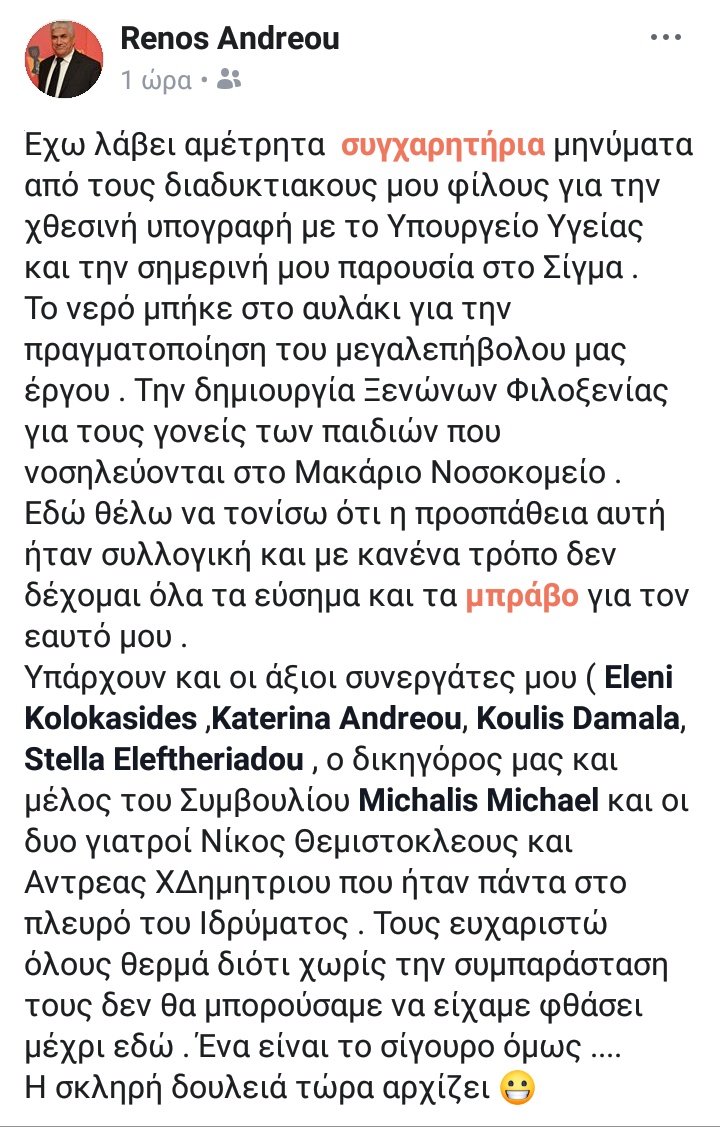Tap the highlighted word συγχαρητήρια
720x1127 pixels.
[443, 145]
